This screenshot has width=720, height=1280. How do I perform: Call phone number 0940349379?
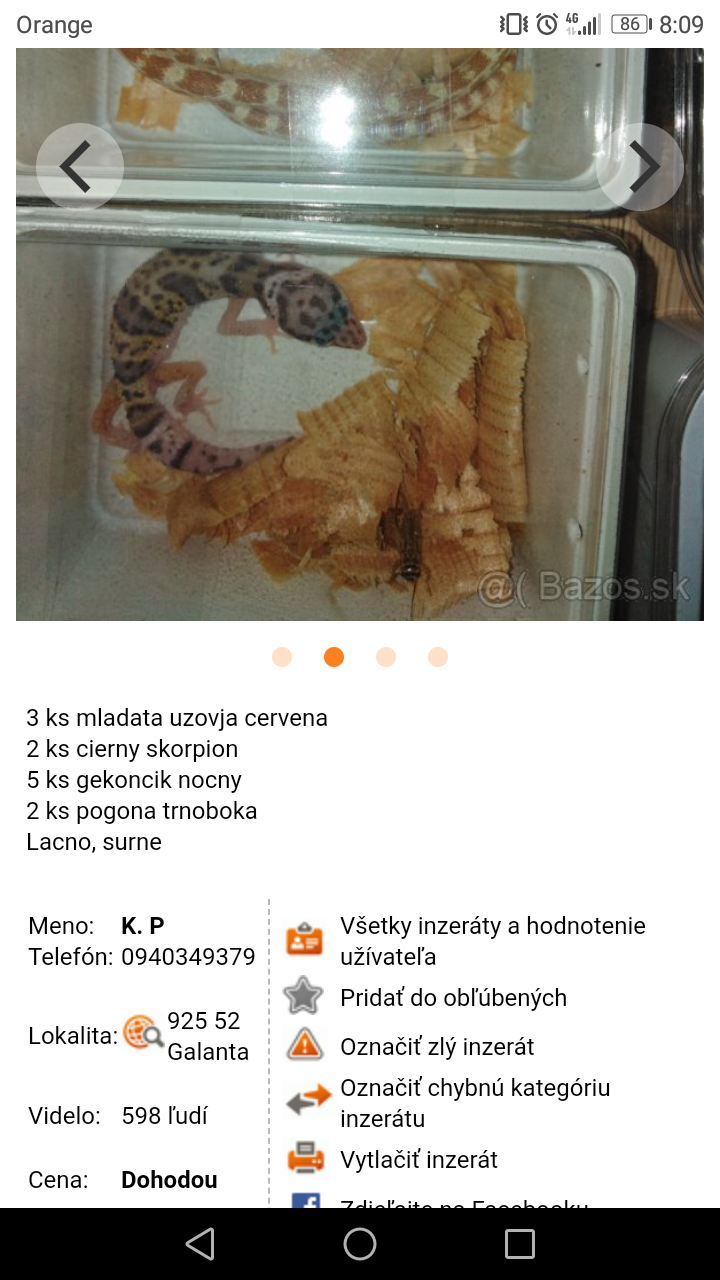188,957
